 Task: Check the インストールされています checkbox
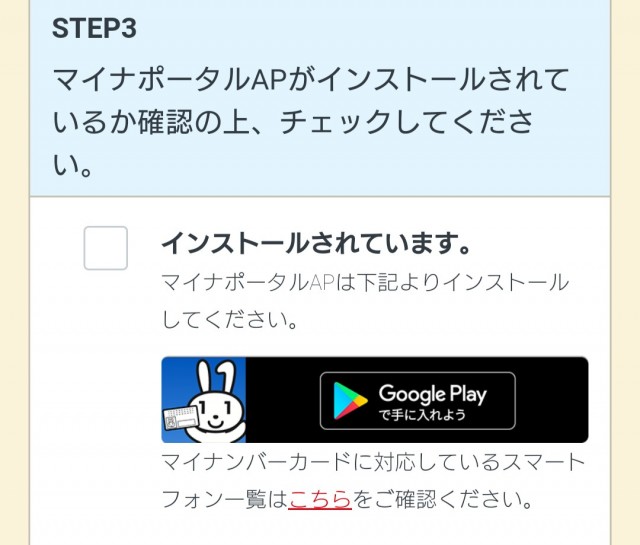pyautogui.click(x=106, y=248)
